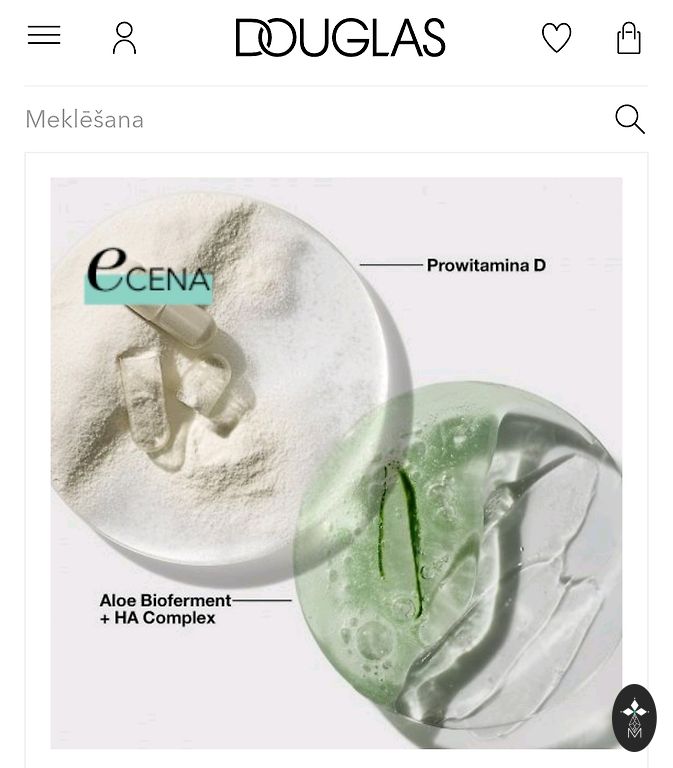Open the product ingredients image
Viewport: 673px width, 768px height.
(x=336, y=462)
